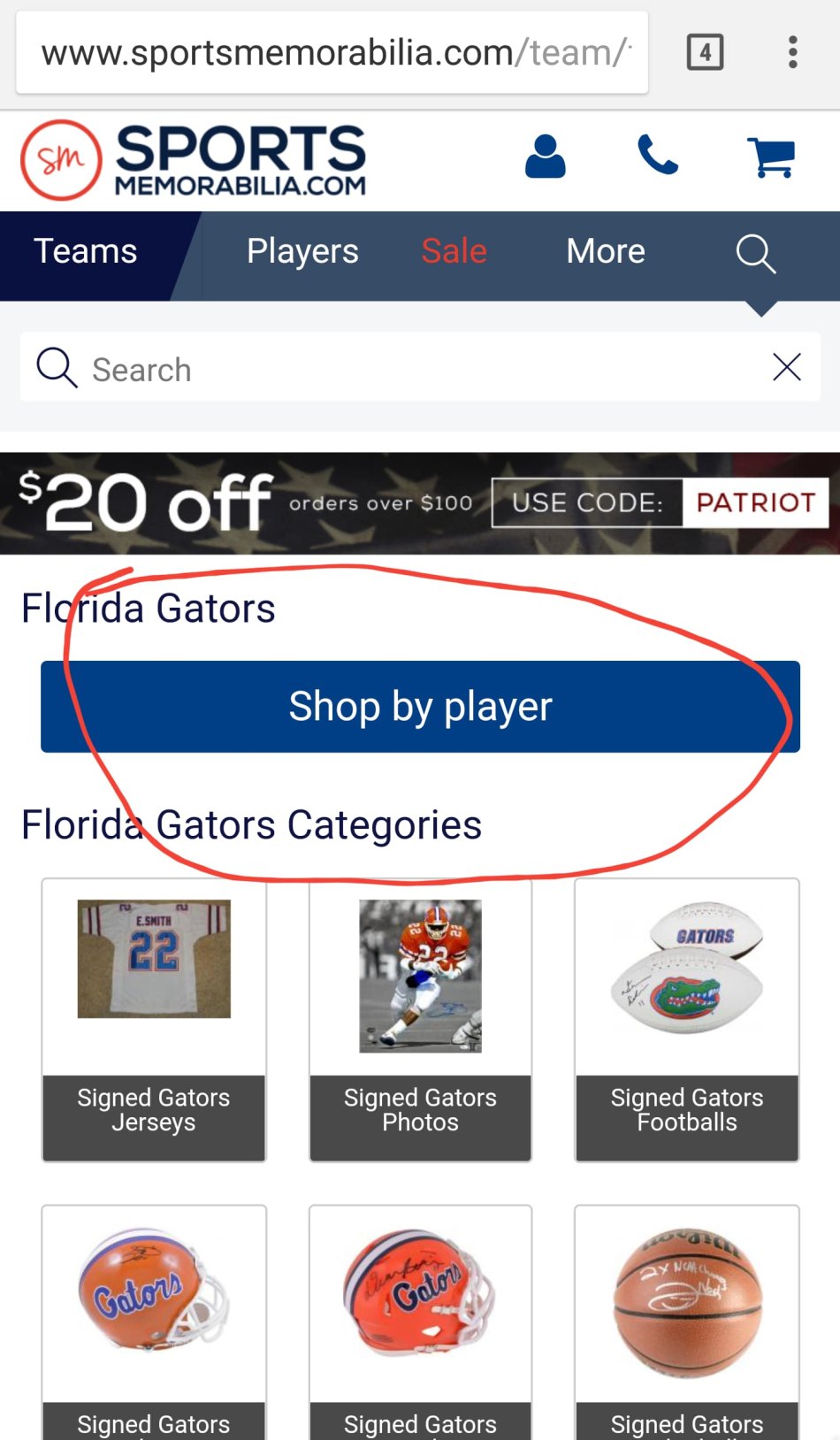Open the account profile icon
The width and height of the screenshot is (840, 1440).
546,158
